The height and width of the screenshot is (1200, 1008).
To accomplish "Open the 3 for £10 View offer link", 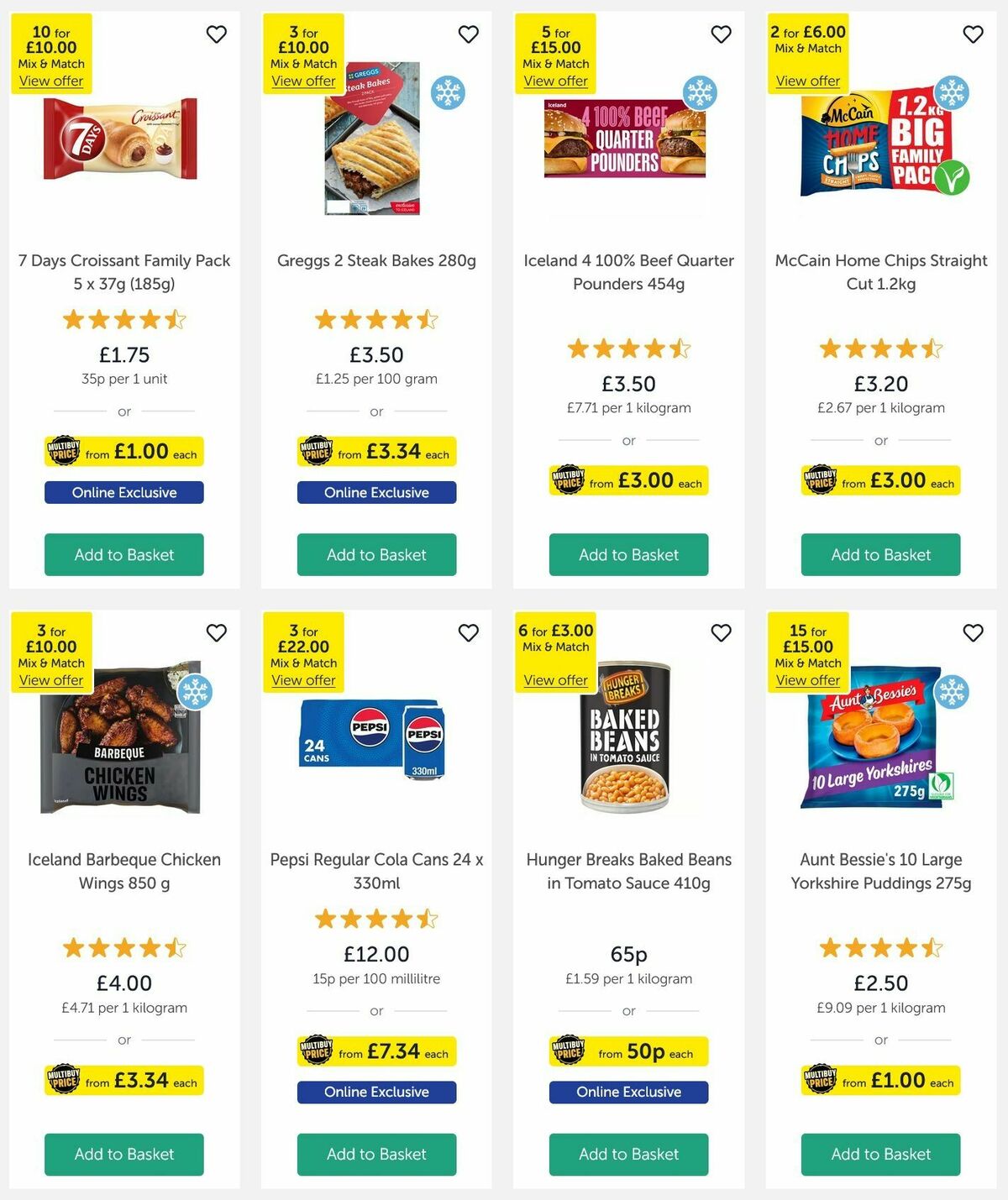I will (303, 81).
